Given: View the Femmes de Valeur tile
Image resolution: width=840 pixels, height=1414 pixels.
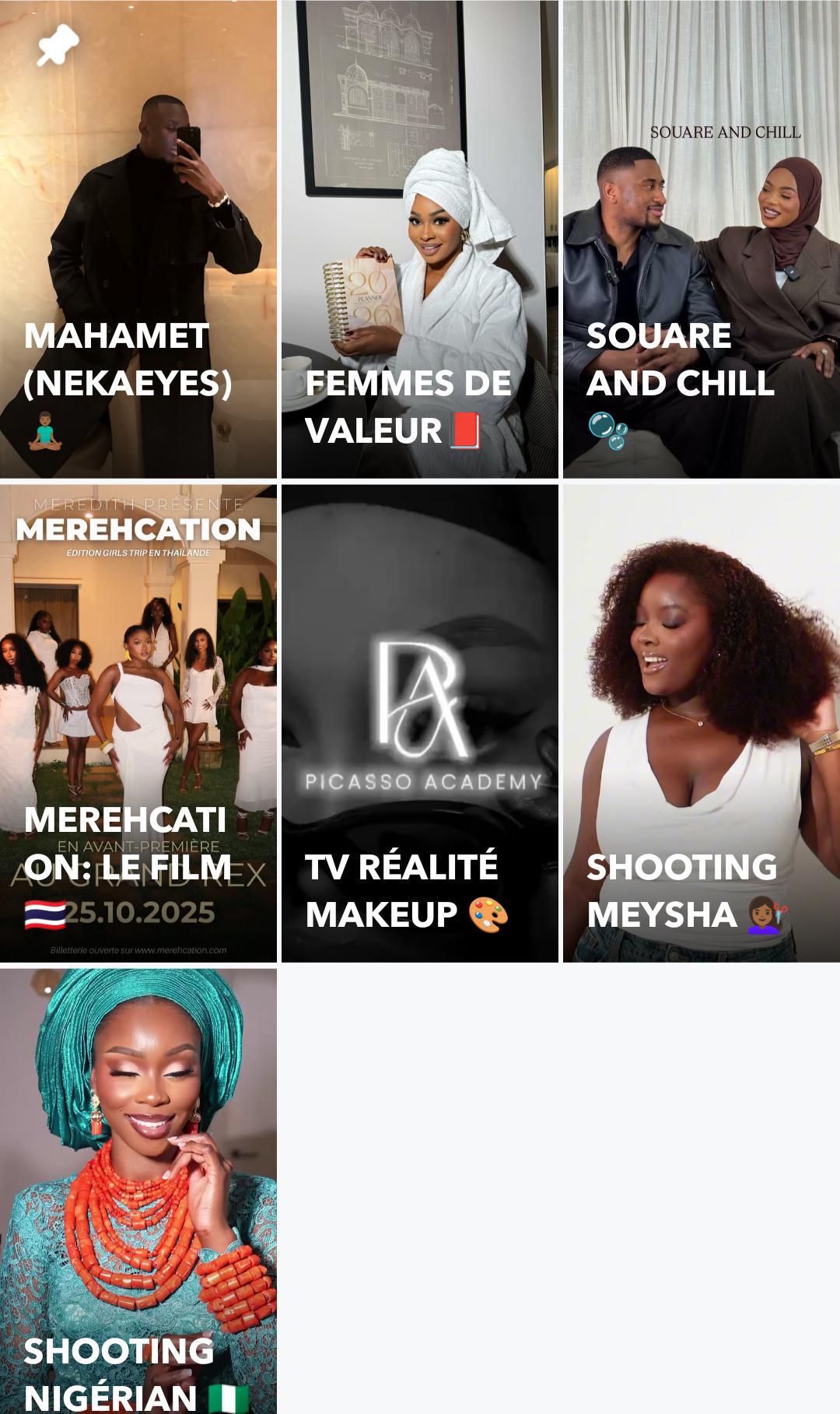Looking at the screenshot, I should (419, 239).
